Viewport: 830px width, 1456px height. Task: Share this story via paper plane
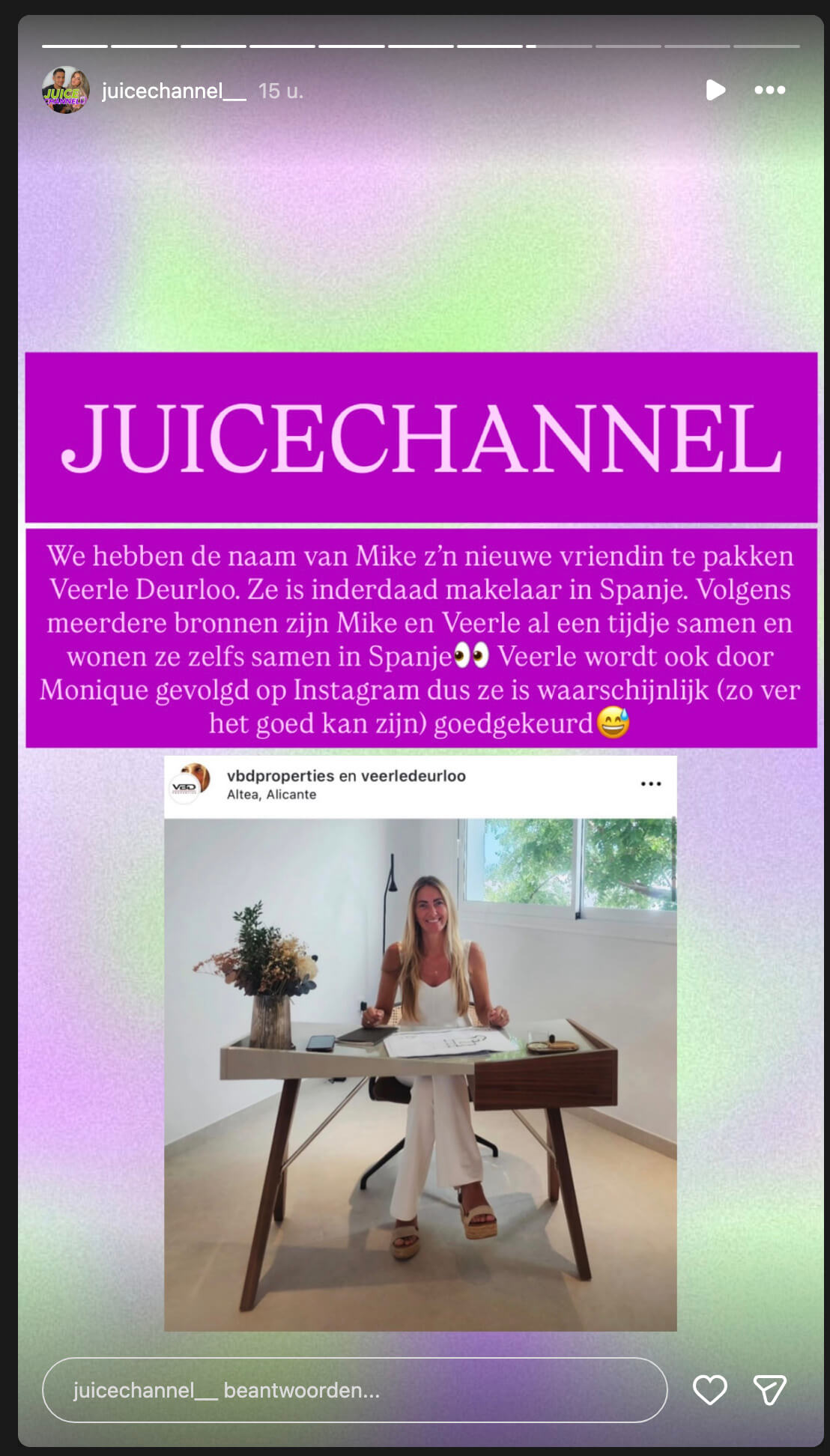tap(769, 1390)
